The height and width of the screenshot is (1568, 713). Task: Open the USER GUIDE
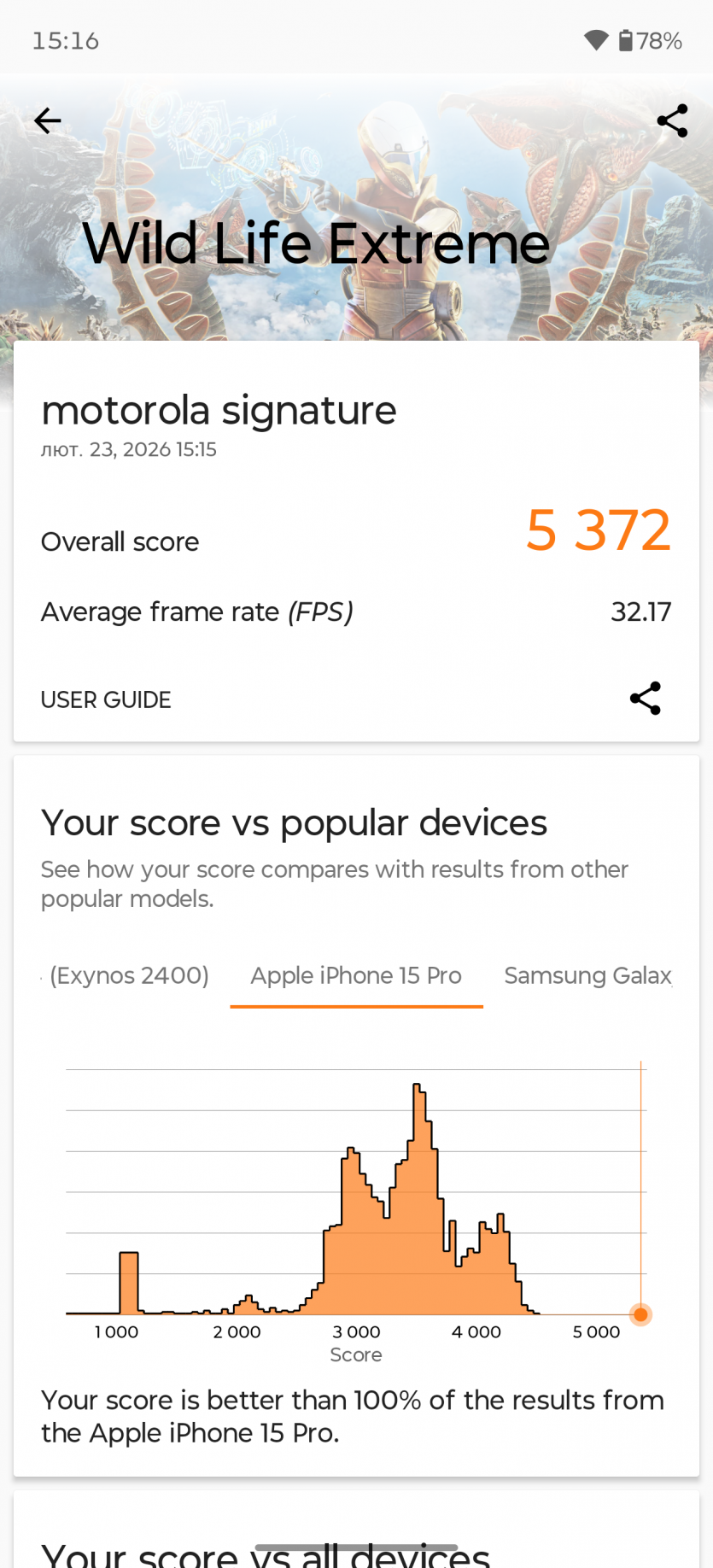click(x=106, y=699)
